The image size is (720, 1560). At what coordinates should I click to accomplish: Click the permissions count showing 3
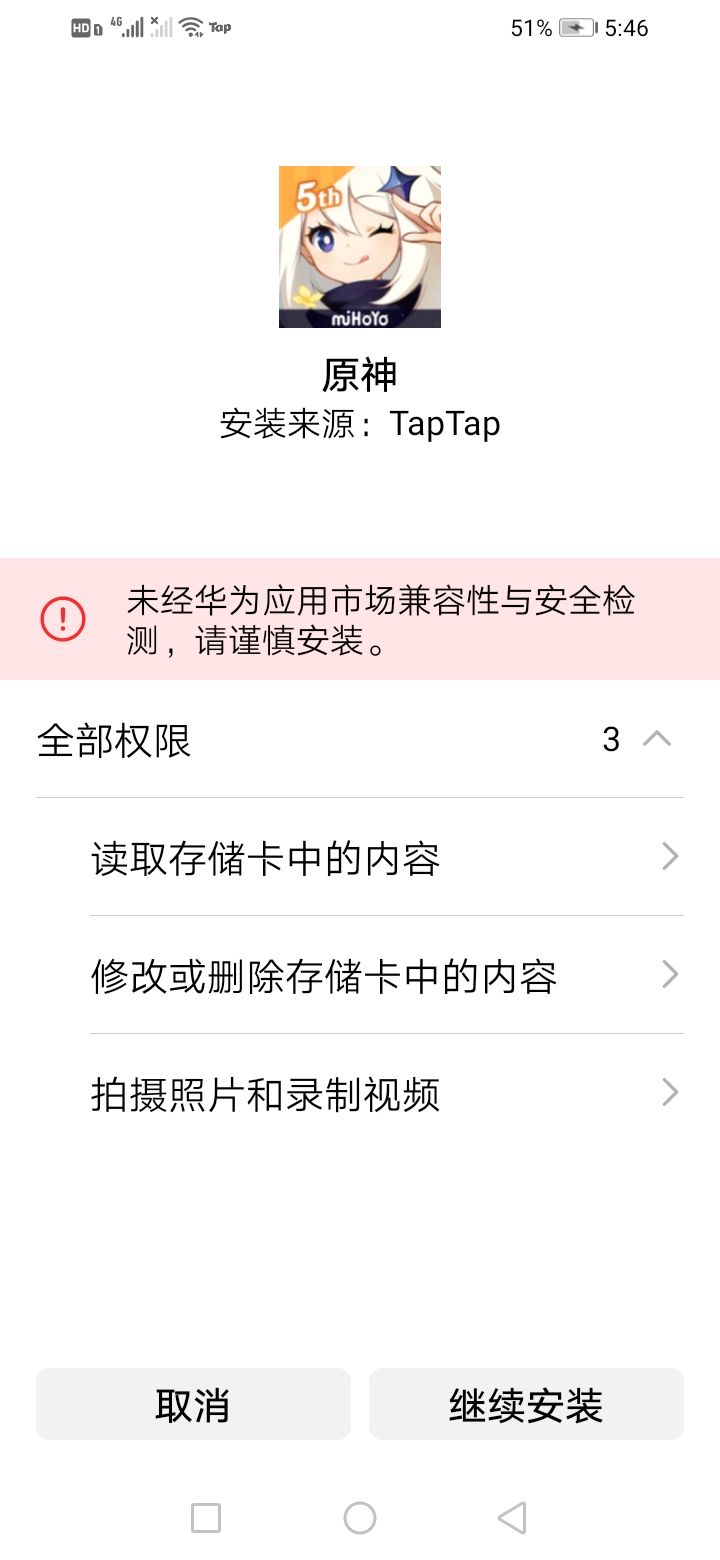[x=613, y=739]
